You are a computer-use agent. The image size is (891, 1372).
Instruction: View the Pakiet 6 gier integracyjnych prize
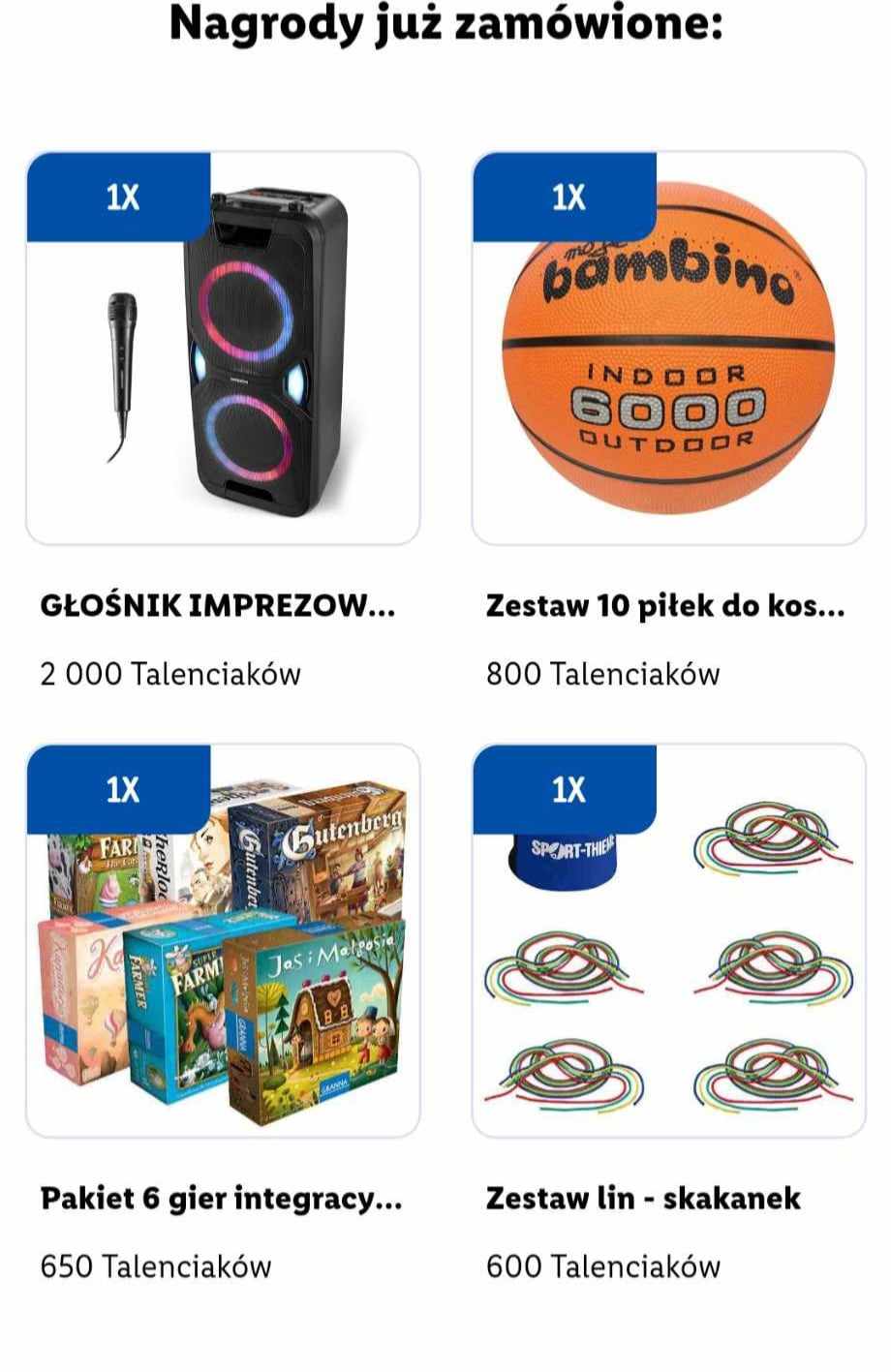[223, 941]
